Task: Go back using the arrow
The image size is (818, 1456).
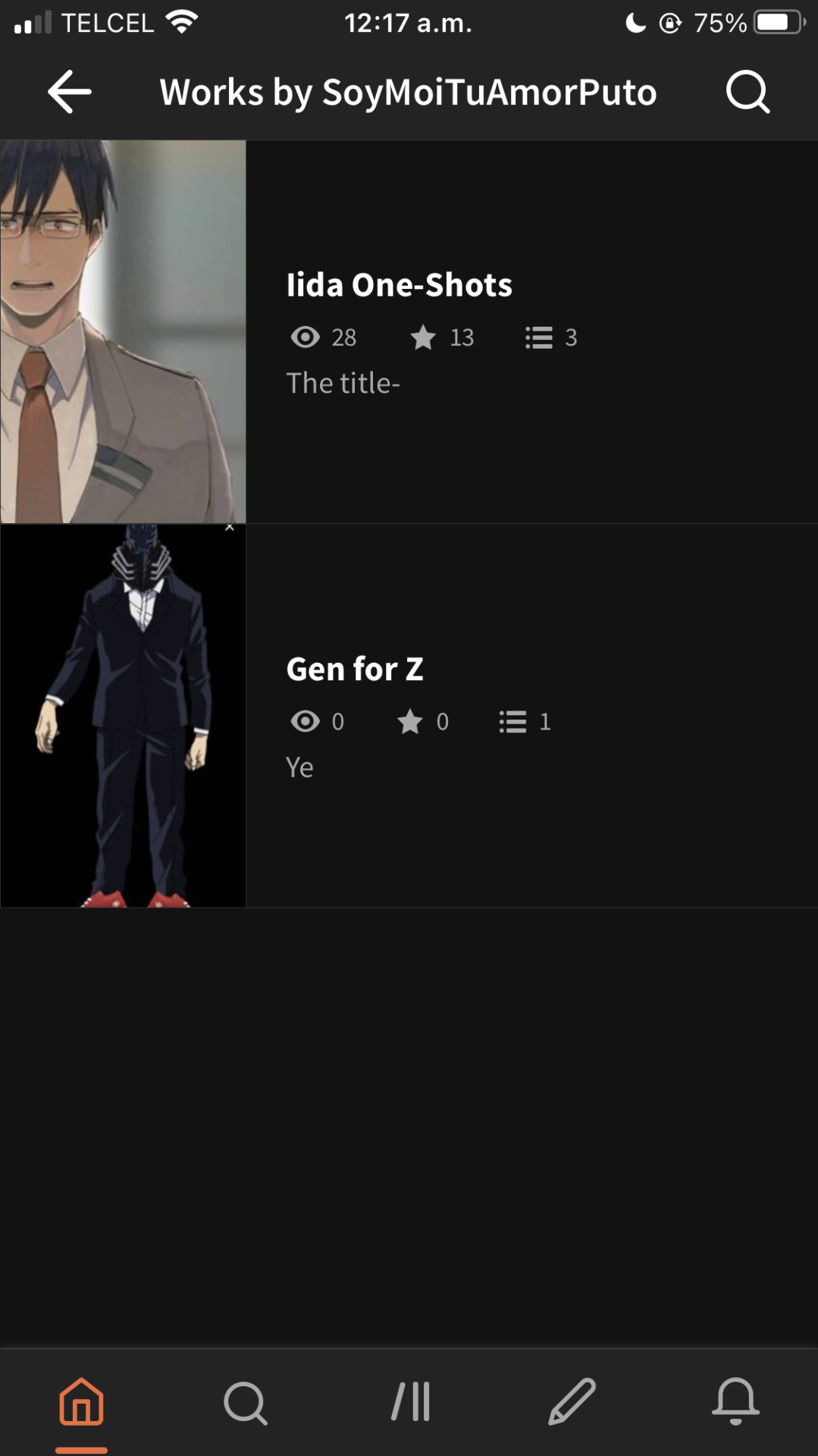Action: coord(70,92)
